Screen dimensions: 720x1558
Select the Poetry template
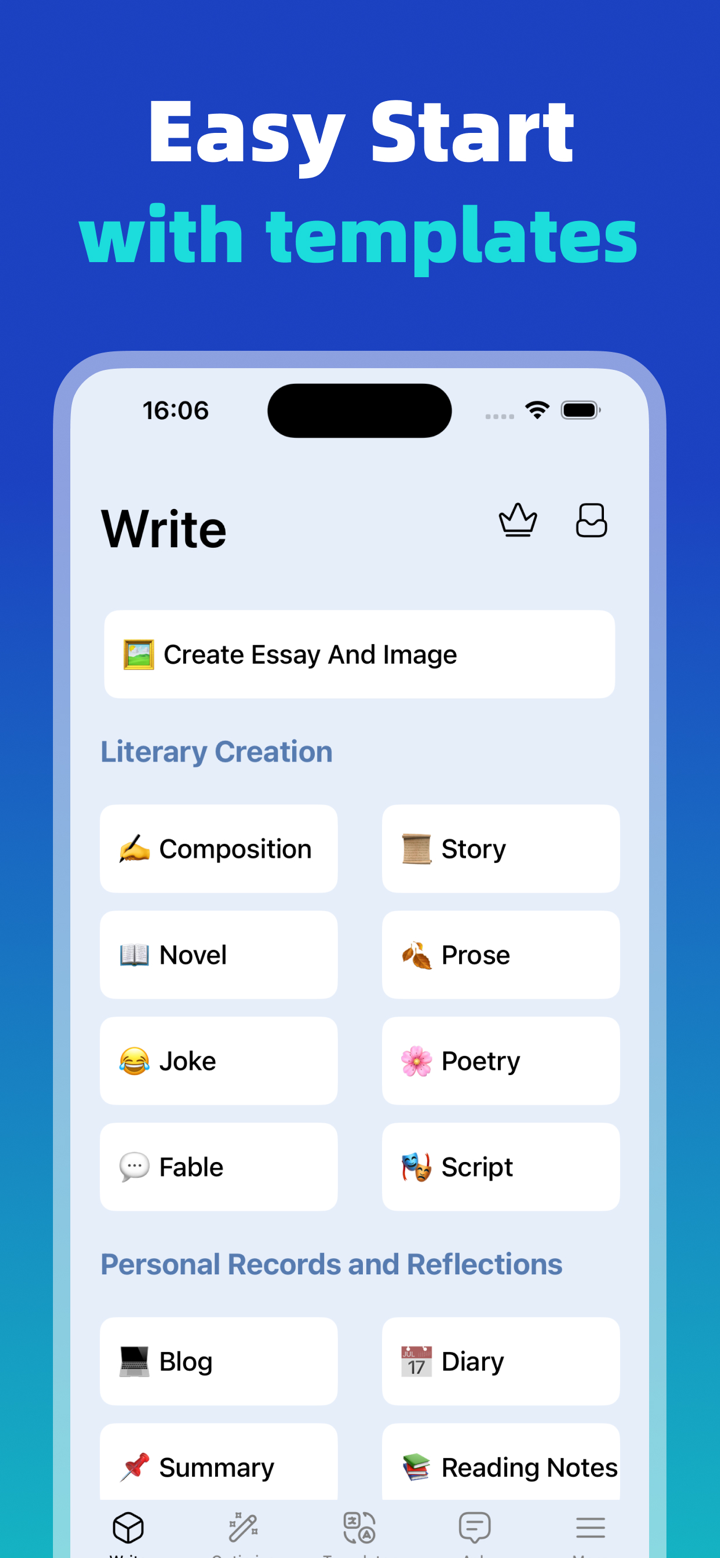tap(500, 1060)
